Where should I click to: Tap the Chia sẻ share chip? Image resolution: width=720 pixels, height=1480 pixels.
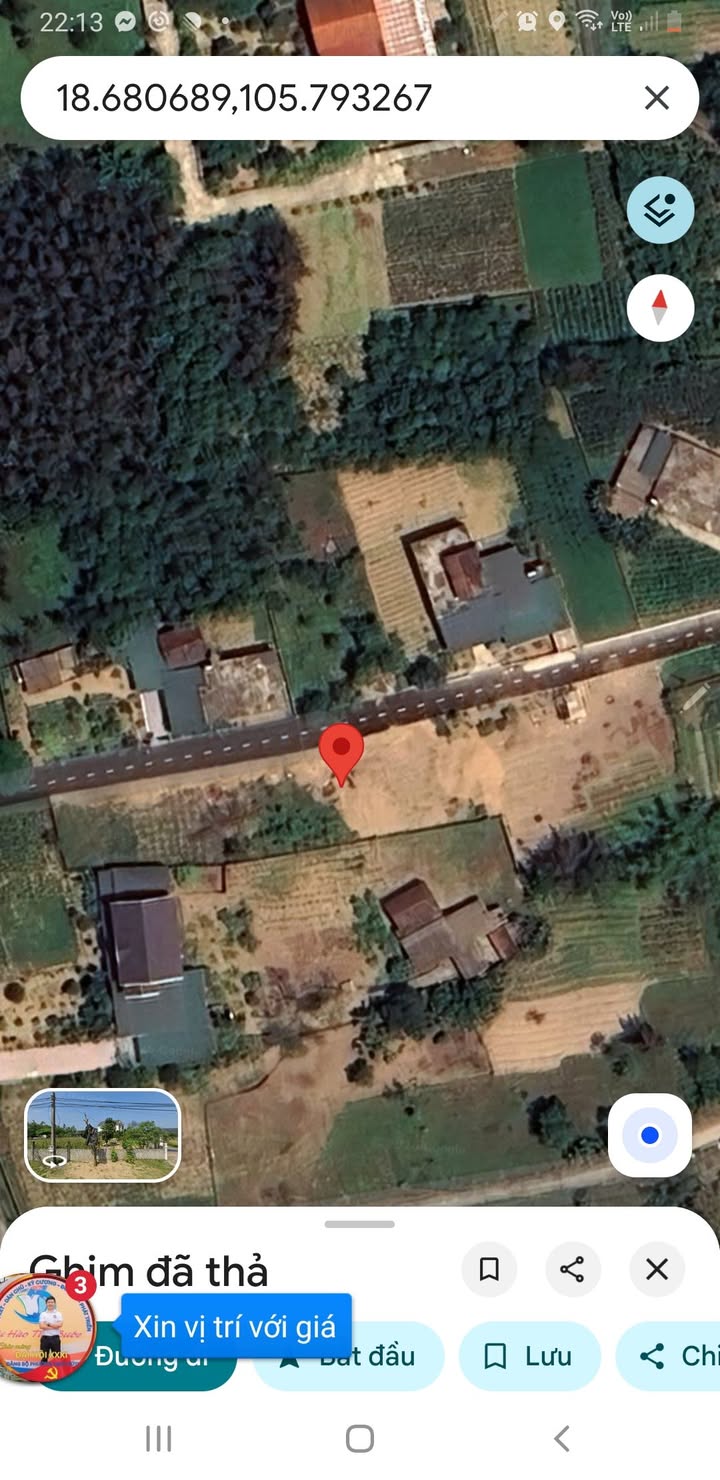(668, 1356)
